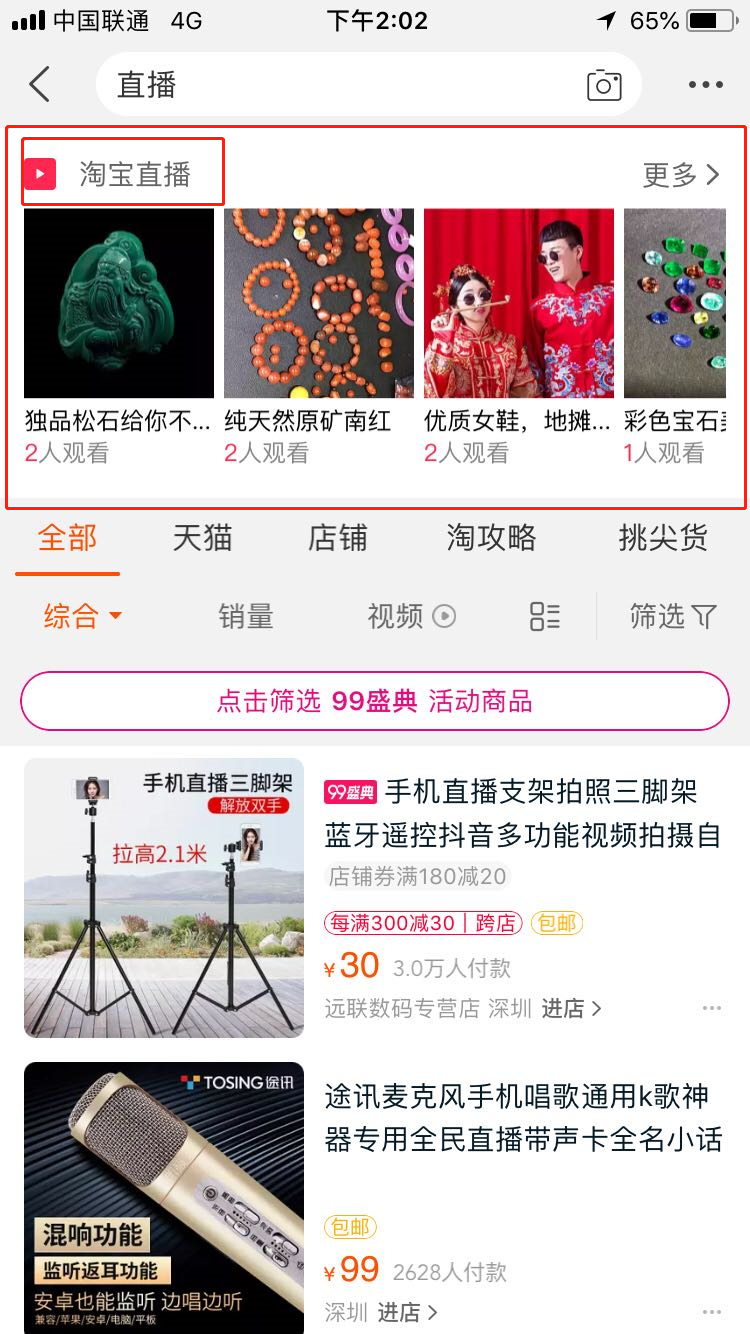Open the three-dot overflow menu in header
This screenshot has width=750, height=1334.
tap(705, 85)
